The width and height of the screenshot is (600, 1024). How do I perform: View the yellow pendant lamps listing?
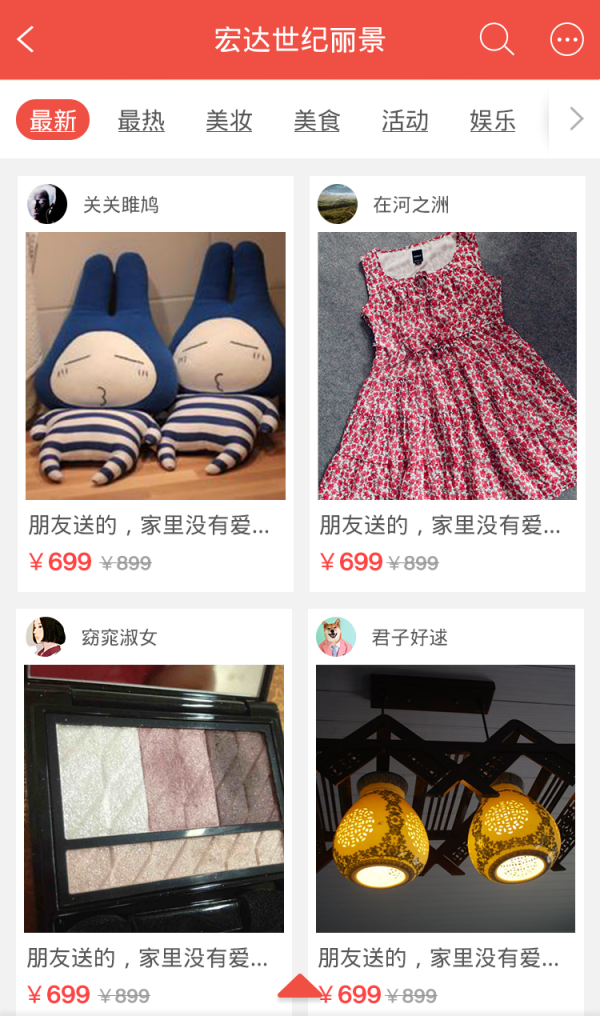click(446, 798)
